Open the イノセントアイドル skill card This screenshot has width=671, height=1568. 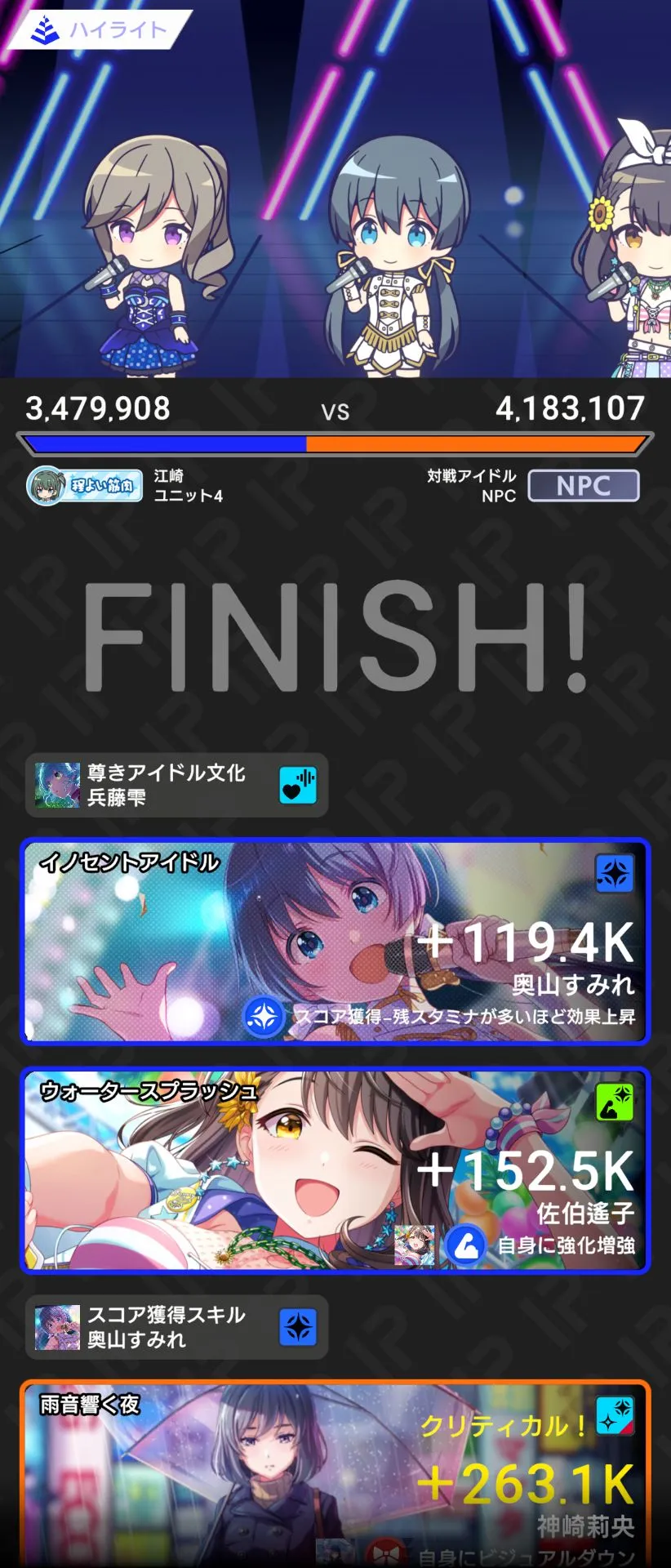click(335, 942)
